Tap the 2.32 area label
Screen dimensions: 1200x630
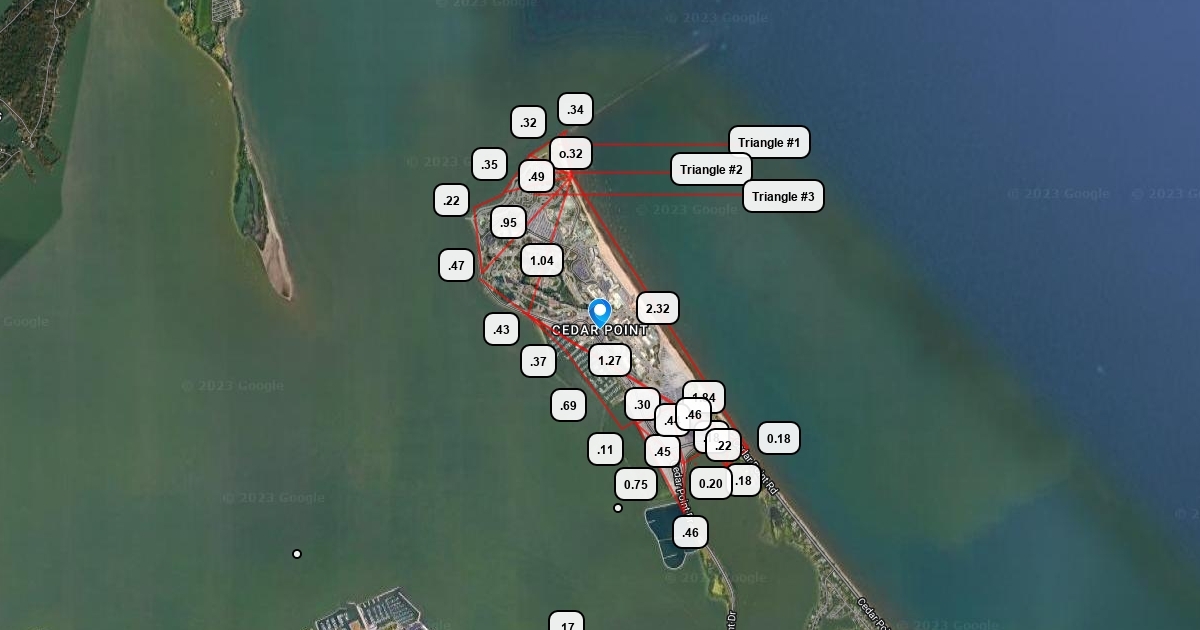click(x=658, y=309)
